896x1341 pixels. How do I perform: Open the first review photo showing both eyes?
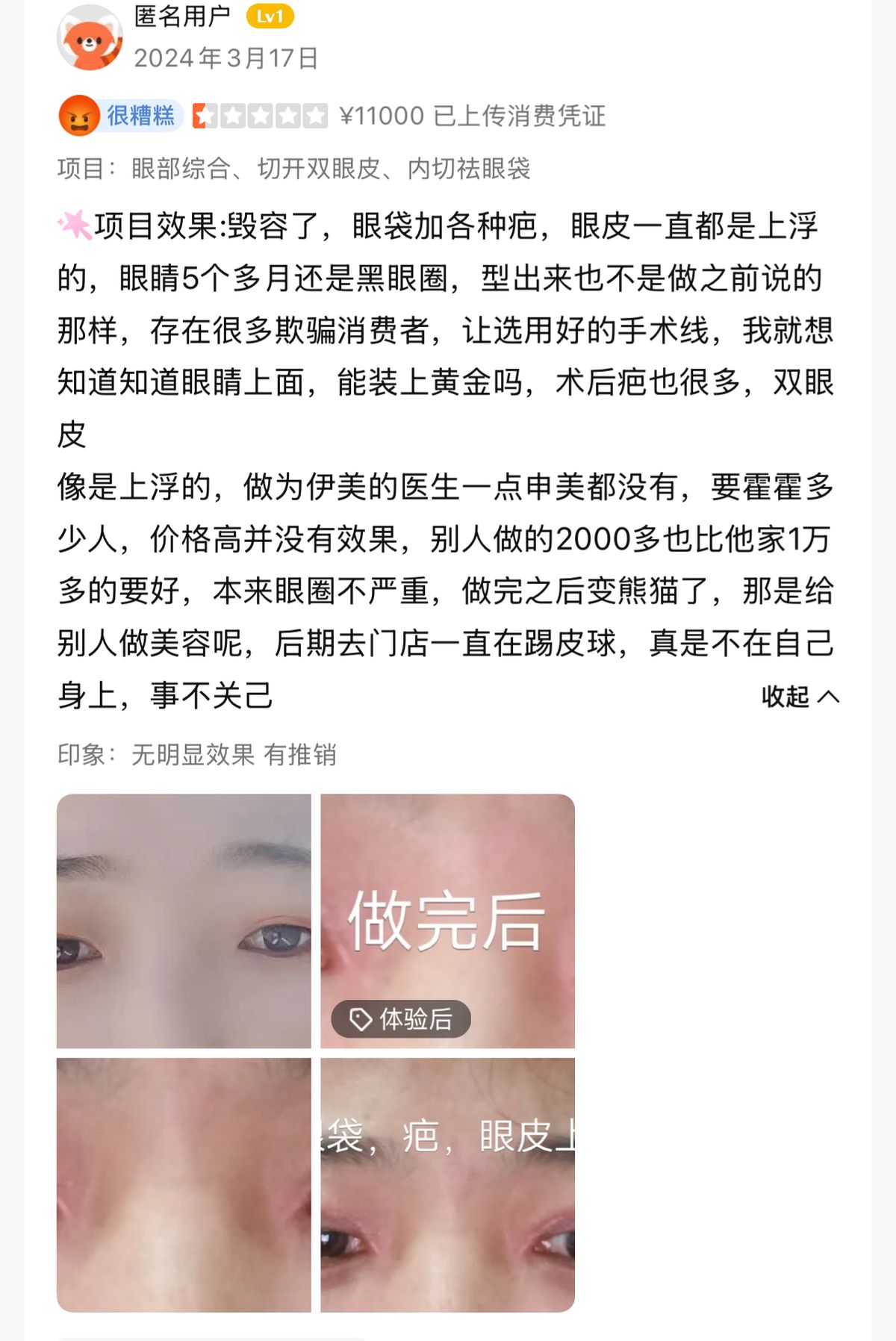(x=184, y=921)
